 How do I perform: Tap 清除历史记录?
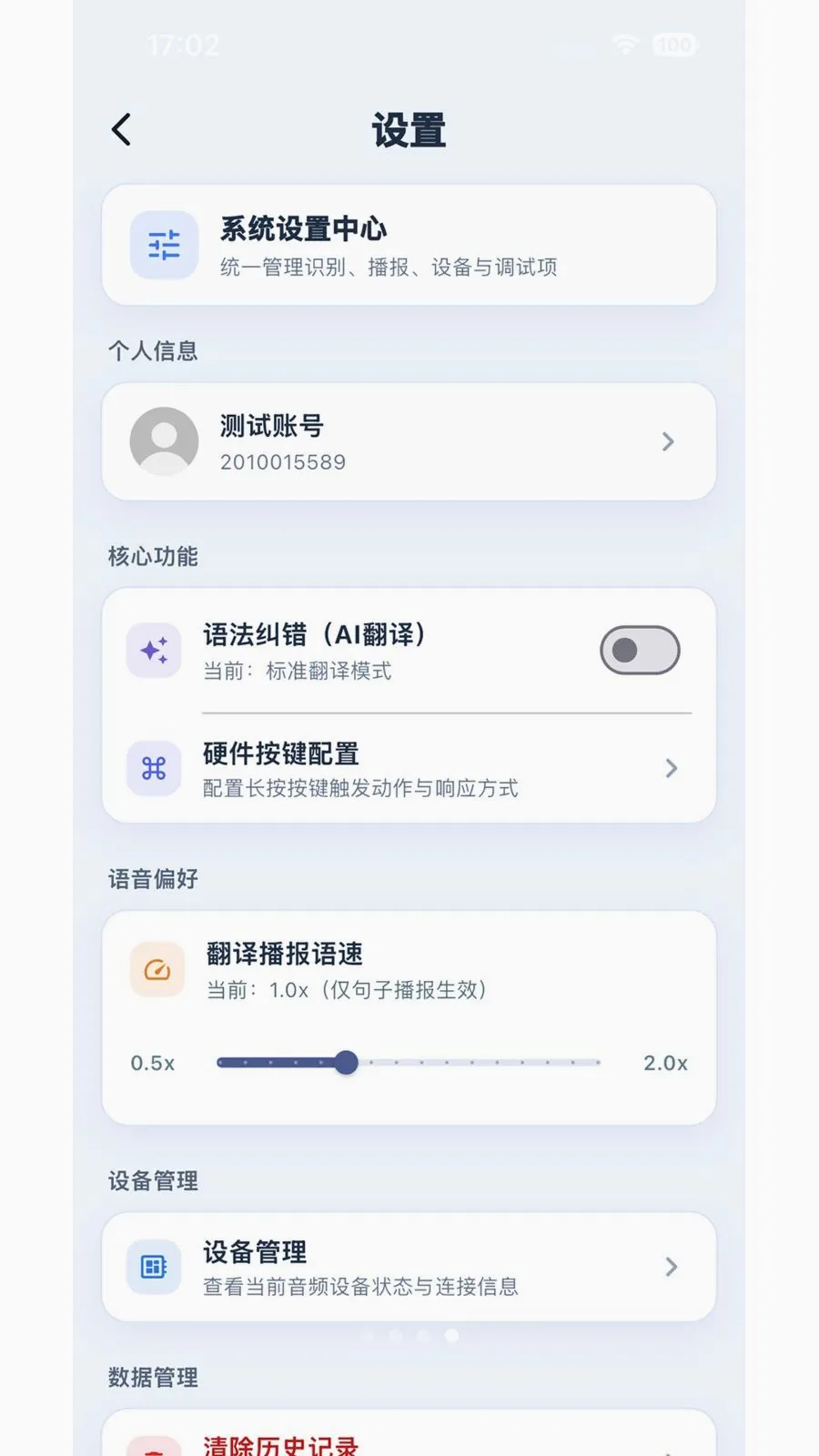(x=281, y=1444)
